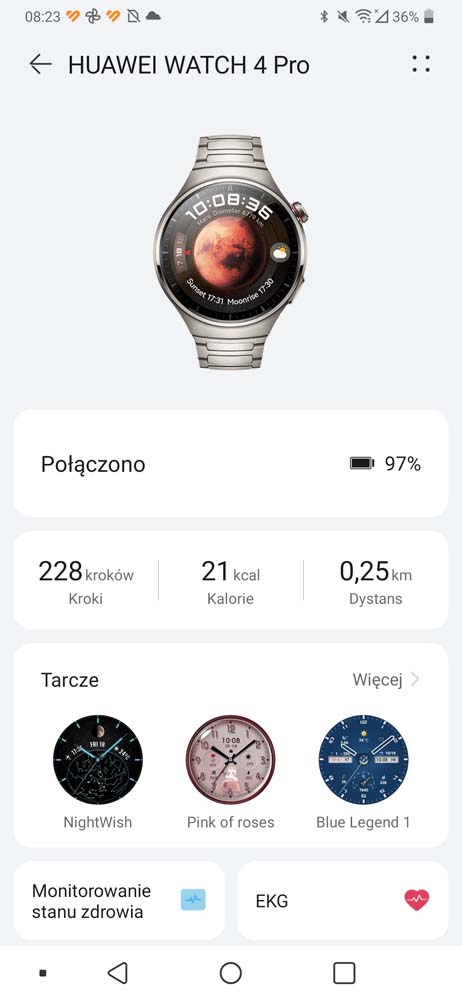Go back using the top-left arrow
Viewport: 462px width, 1000px height.
pyautogui.click(x=40, y=64)
